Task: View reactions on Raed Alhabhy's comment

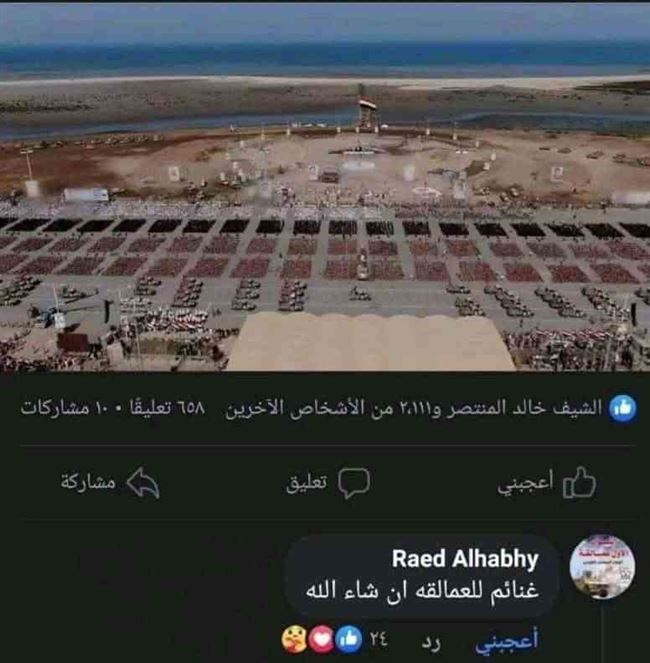Action: [x=322, y=640]
